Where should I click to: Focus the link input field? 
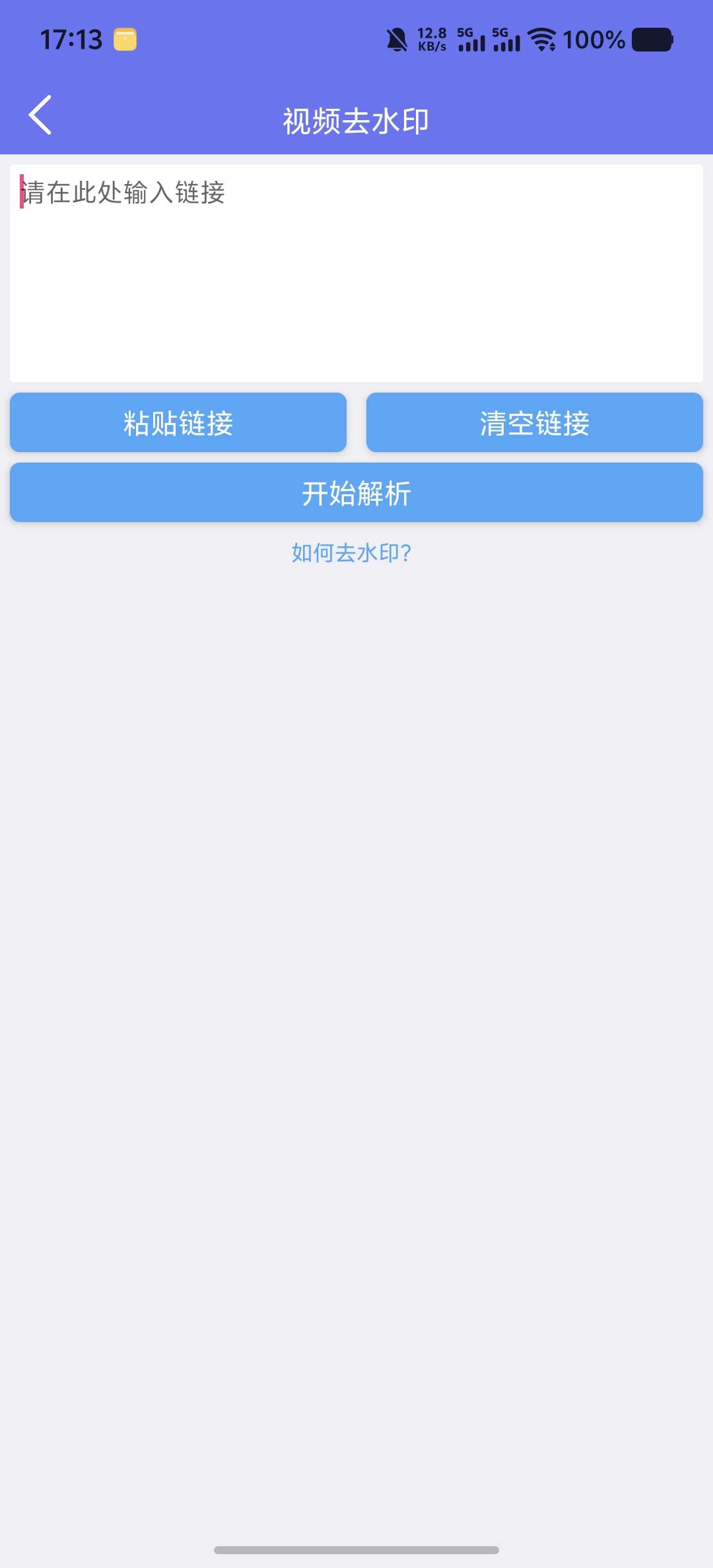356,273
